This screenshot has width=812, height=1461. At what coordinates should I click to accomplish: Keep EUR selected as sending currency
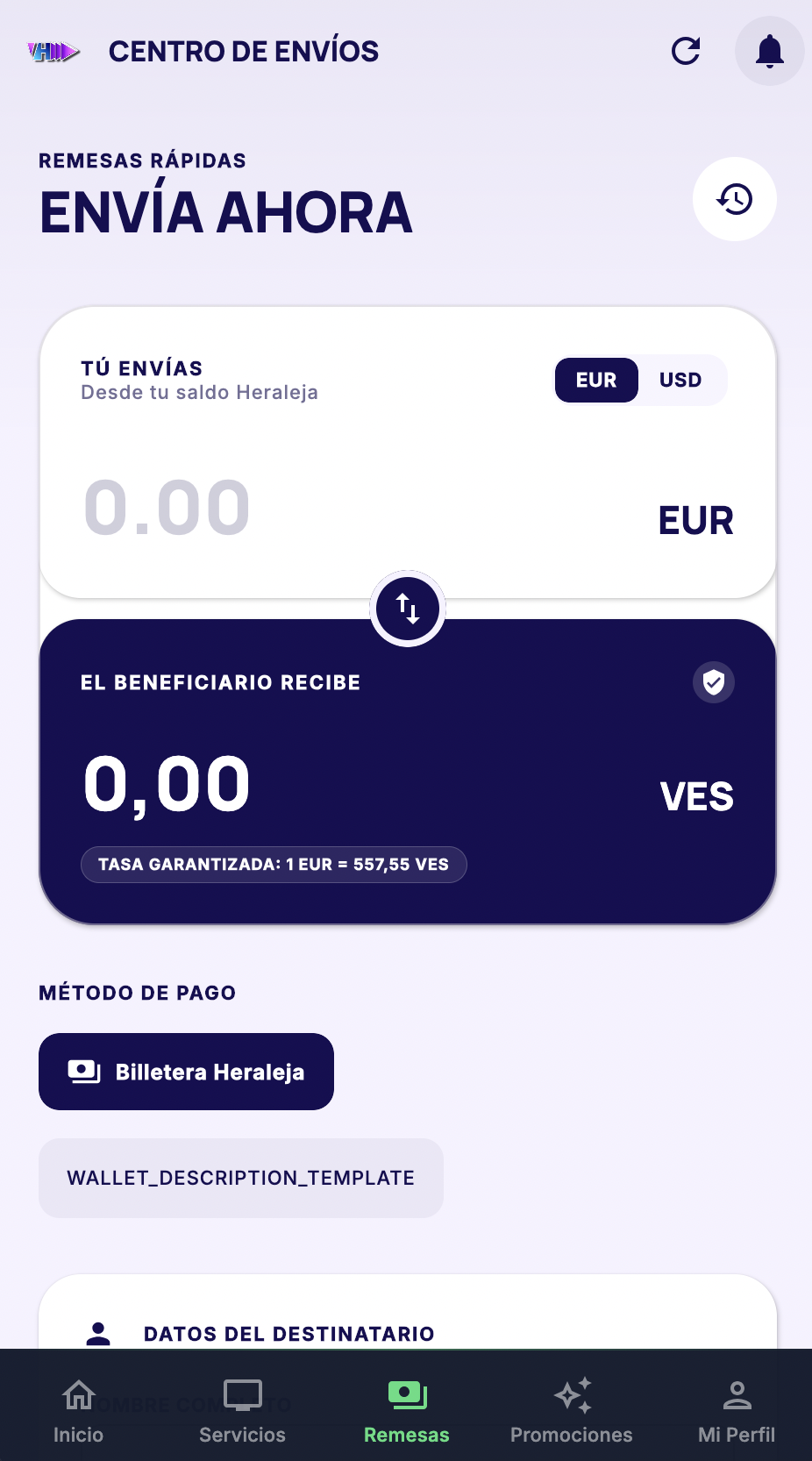[x=596, y=380]
